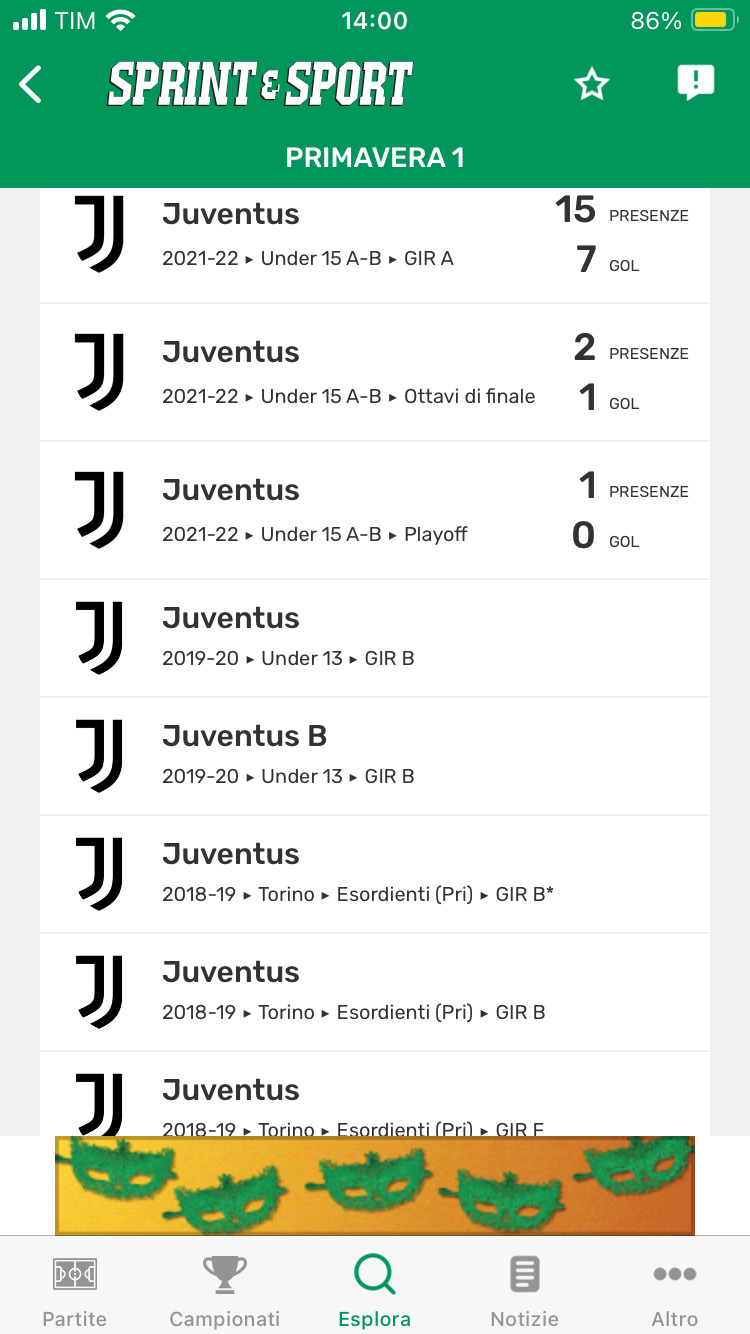Image resolution: width=750 pixels, height=1334 pixels.
Task: Report an issue via the exclamation icon
Action: coord(695,83)
